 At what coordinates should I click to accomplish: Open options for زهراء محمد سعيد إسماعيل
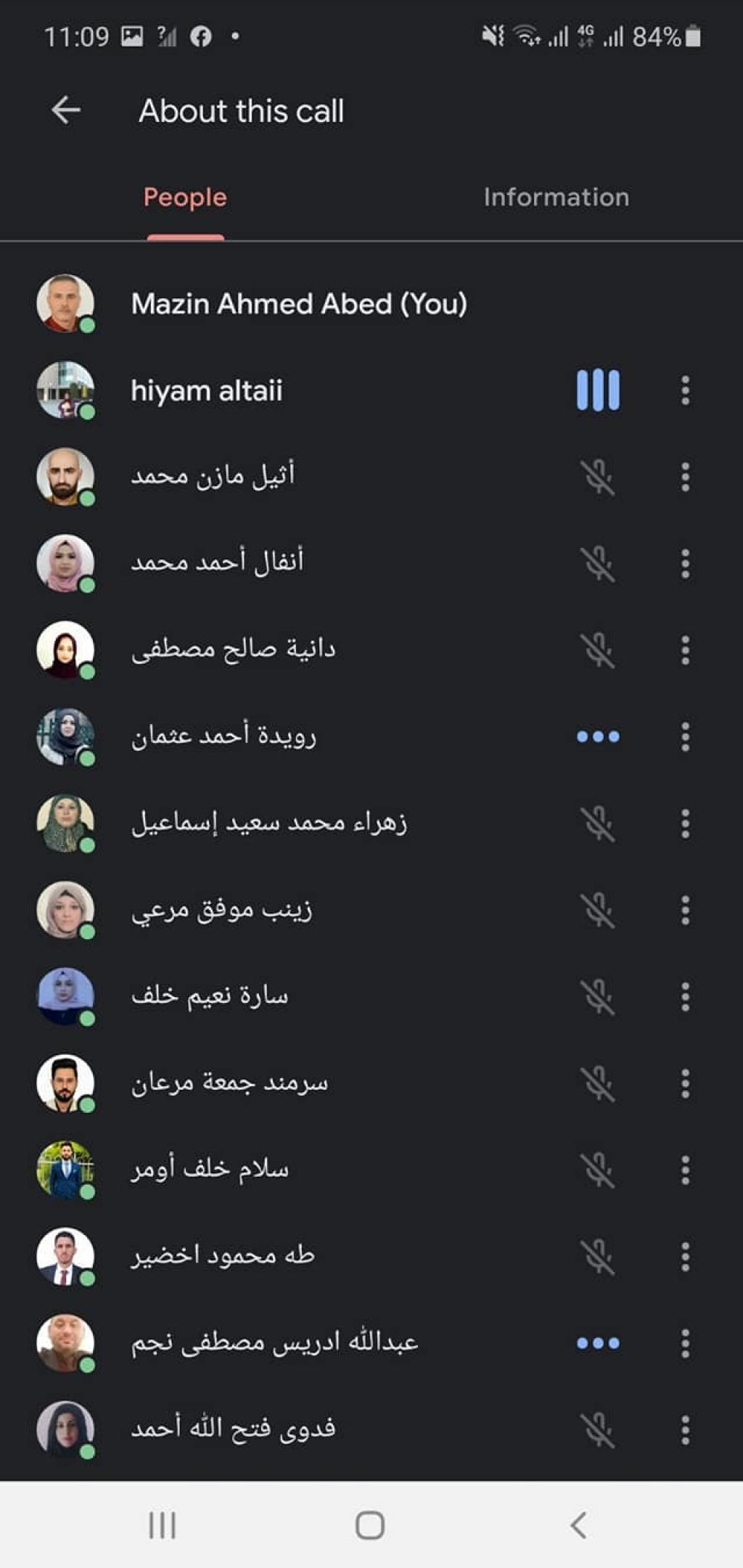(x=685, y=824)
